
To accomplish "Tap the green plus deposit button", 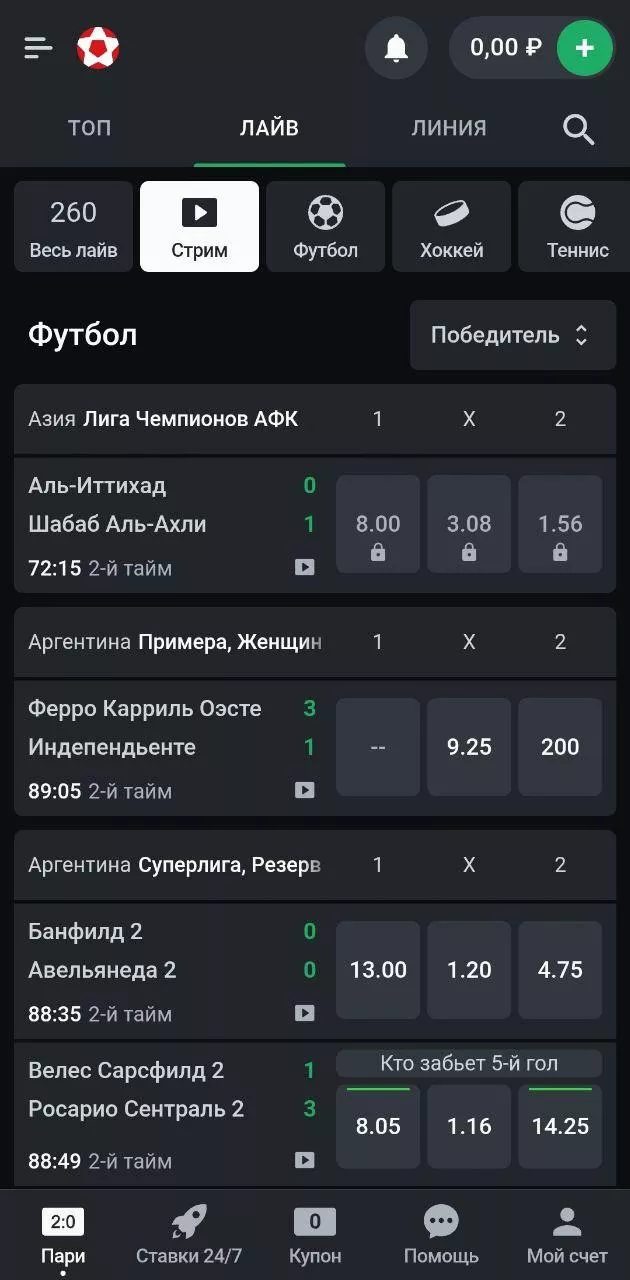I will tap(584, 47).
